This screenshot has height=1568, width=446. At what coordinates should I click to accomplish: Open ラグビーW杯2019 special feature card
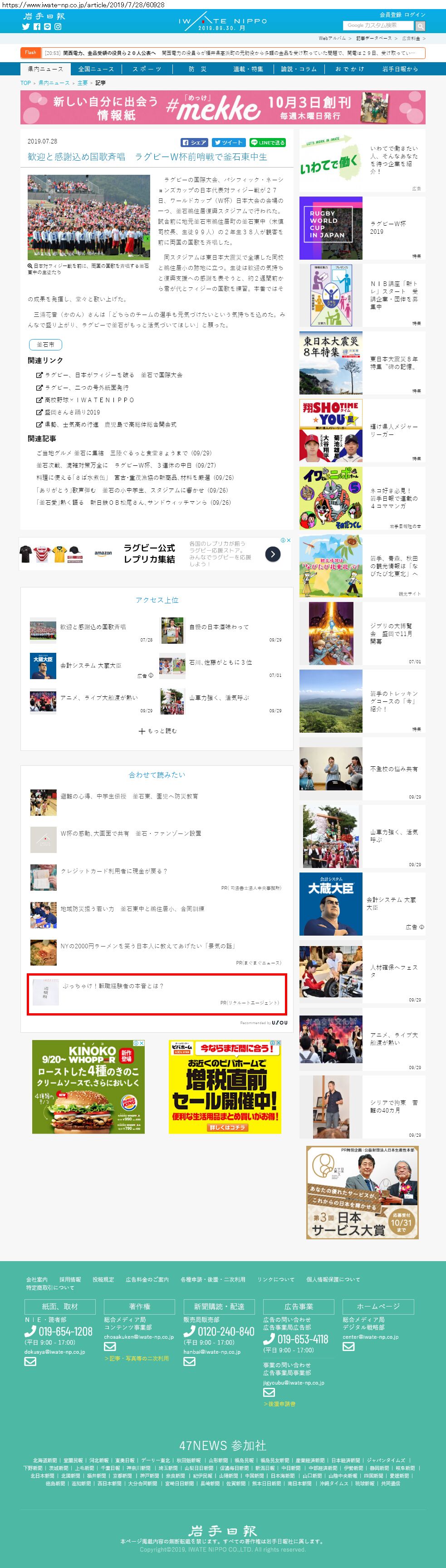[362, 227]
